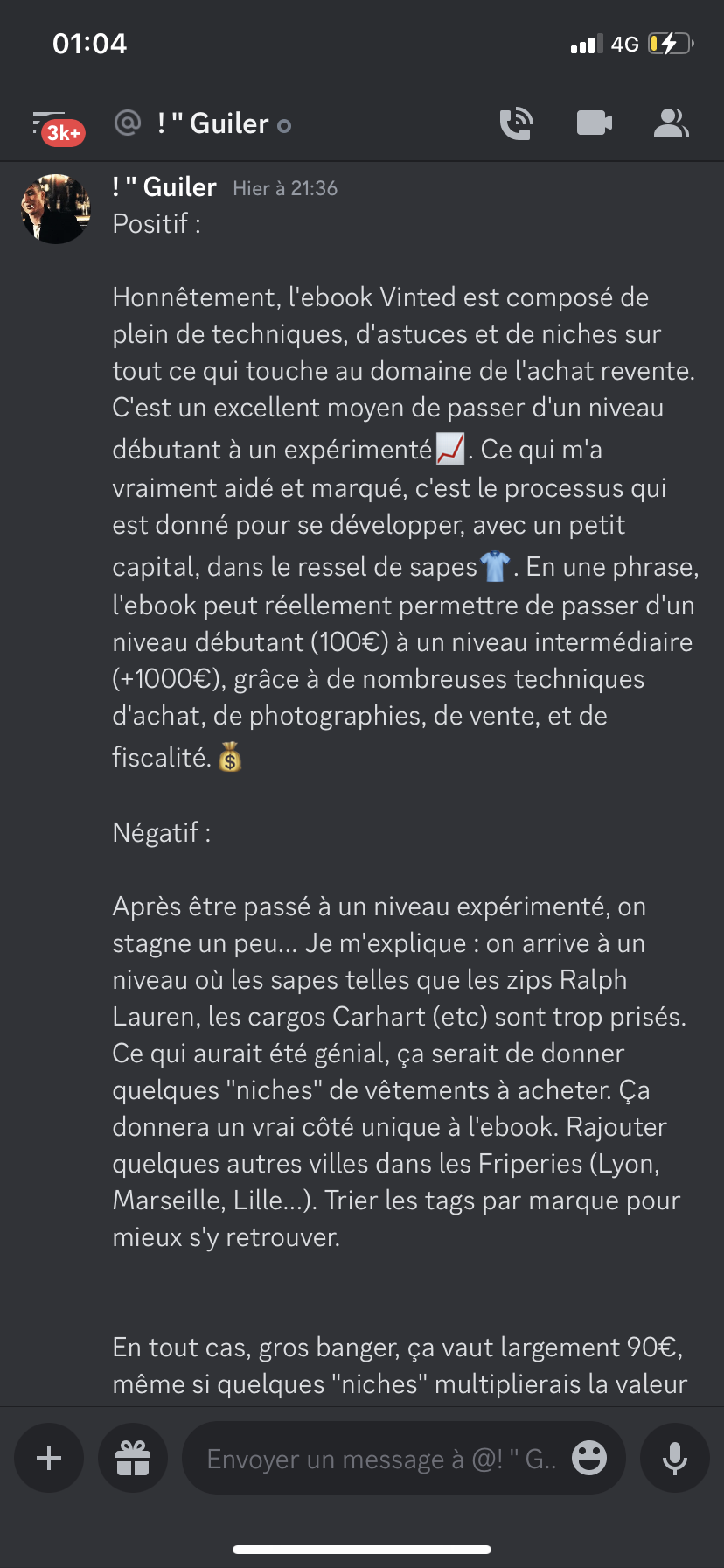Open the channel list drawer menu

tap(49, 124)
